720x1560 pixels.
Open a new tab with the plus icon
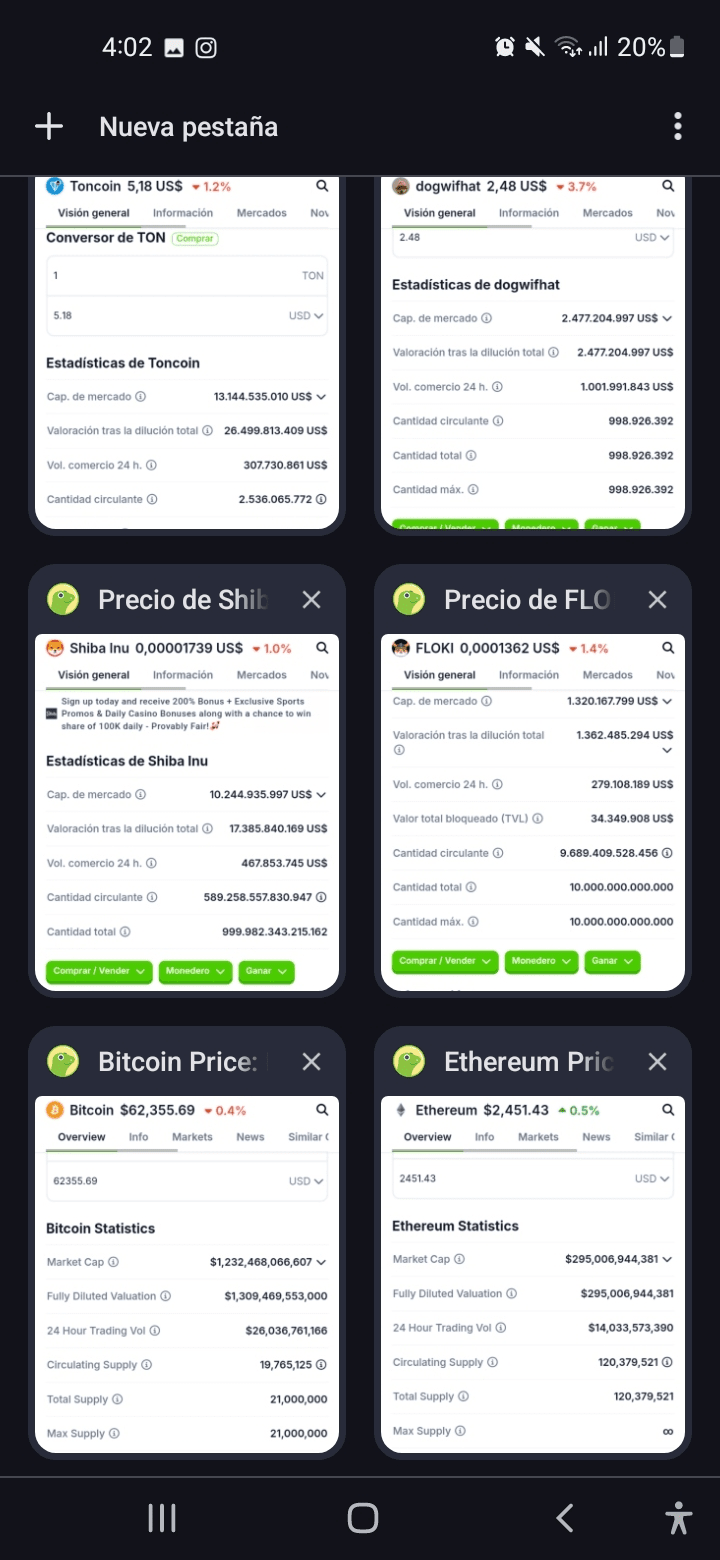48,127
